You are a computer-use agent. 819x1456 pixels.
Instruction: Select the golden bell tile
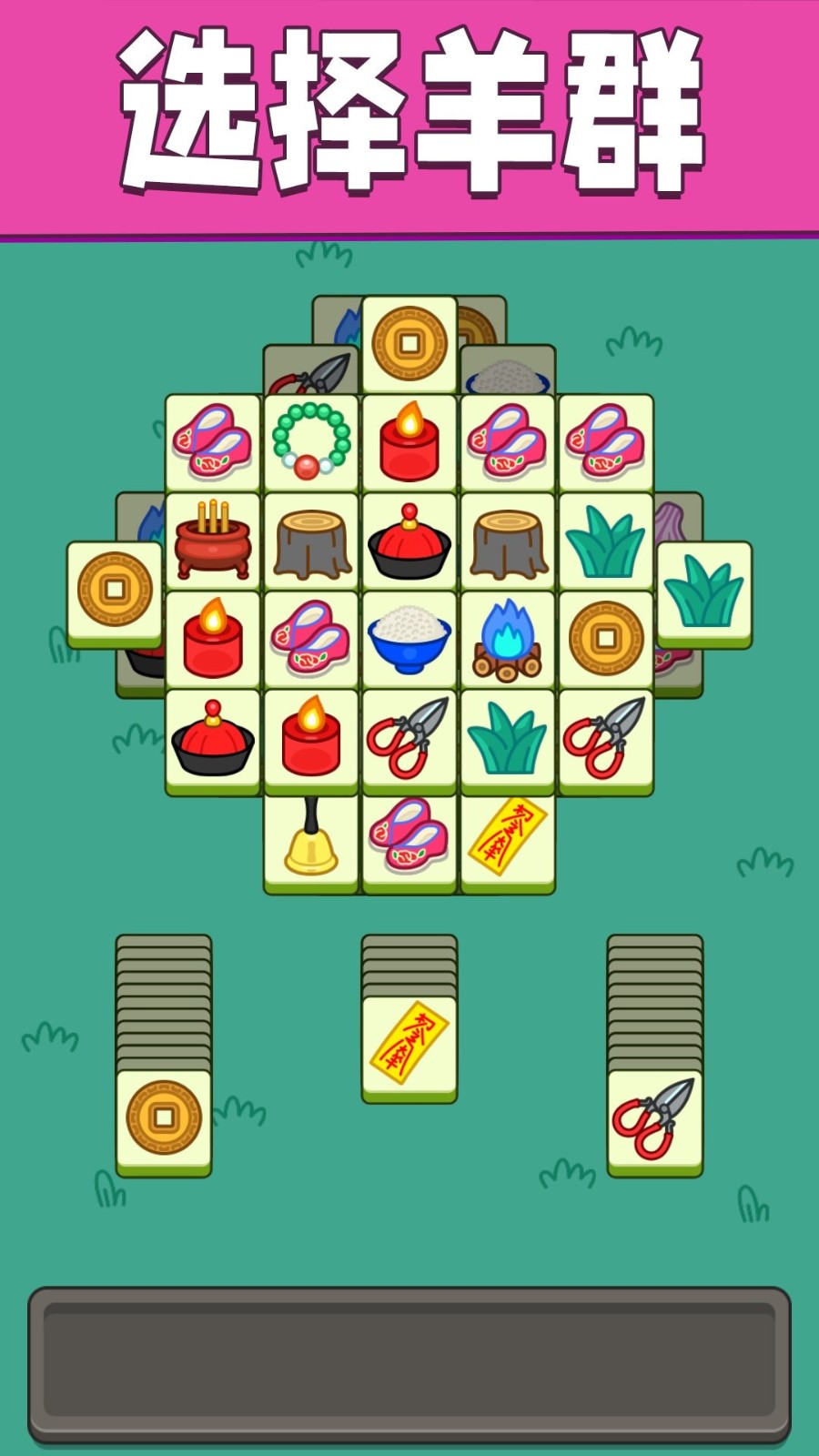coord(311,839)
